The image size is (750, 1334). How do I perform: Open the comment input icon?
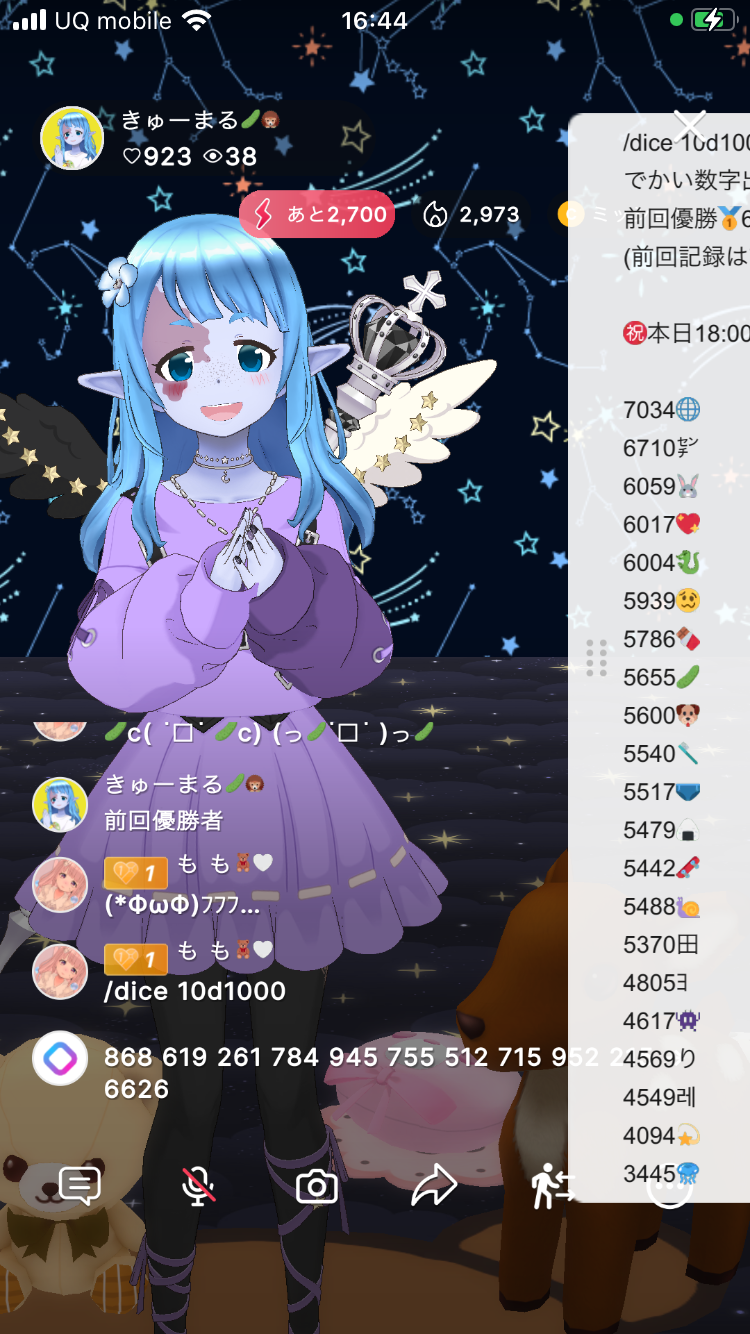pyautogui.click(x=80, y=1186)
